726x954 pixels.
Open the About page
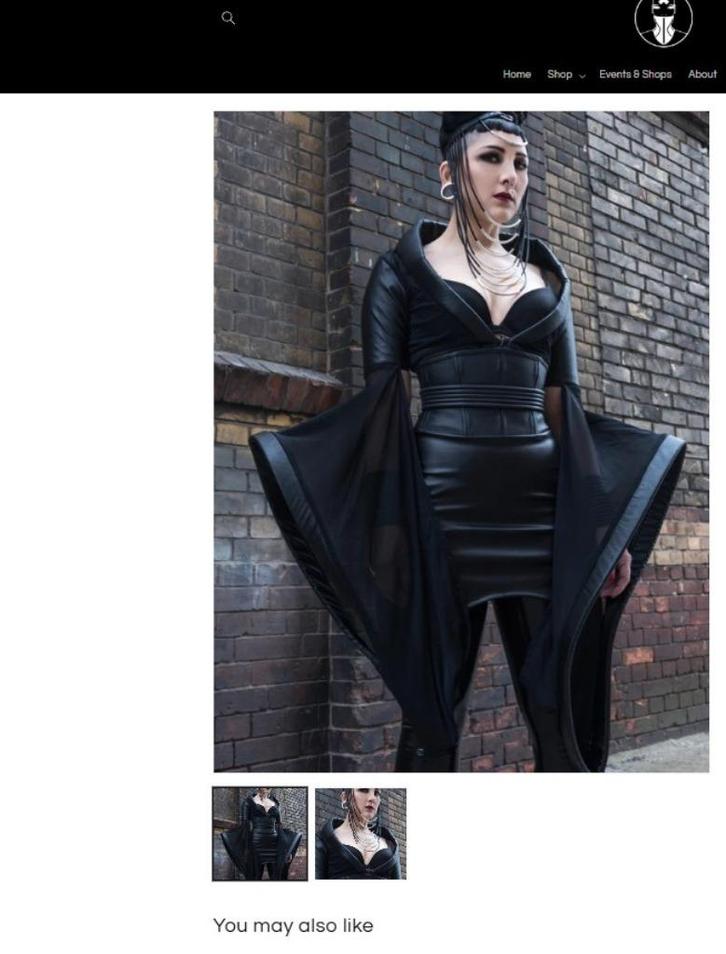pyautogui.click(x=702, y=74)
